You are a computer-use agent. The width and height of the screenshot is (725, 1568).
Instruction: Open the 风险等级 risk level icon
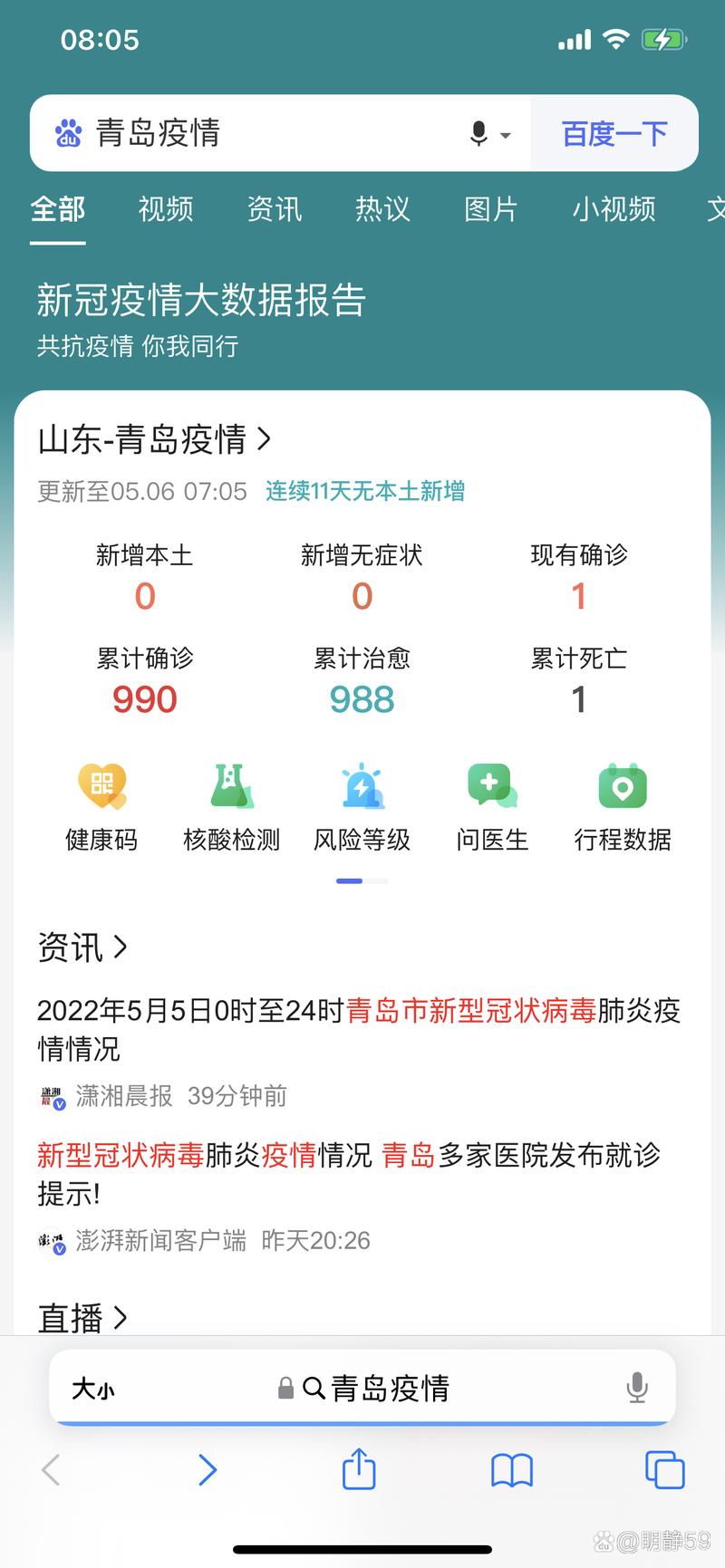(x=362, y=804)
